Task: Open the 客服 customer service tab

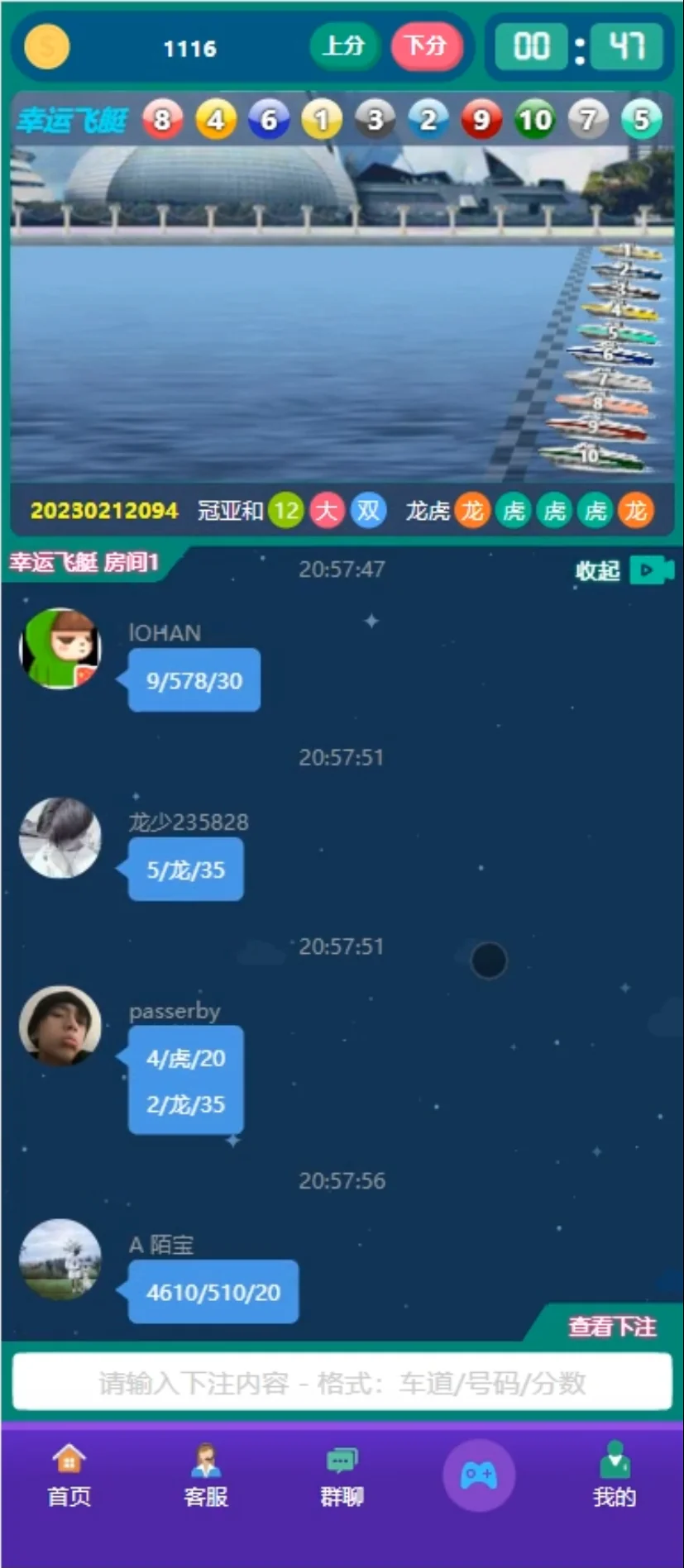Action: (x=205, y=1477)
